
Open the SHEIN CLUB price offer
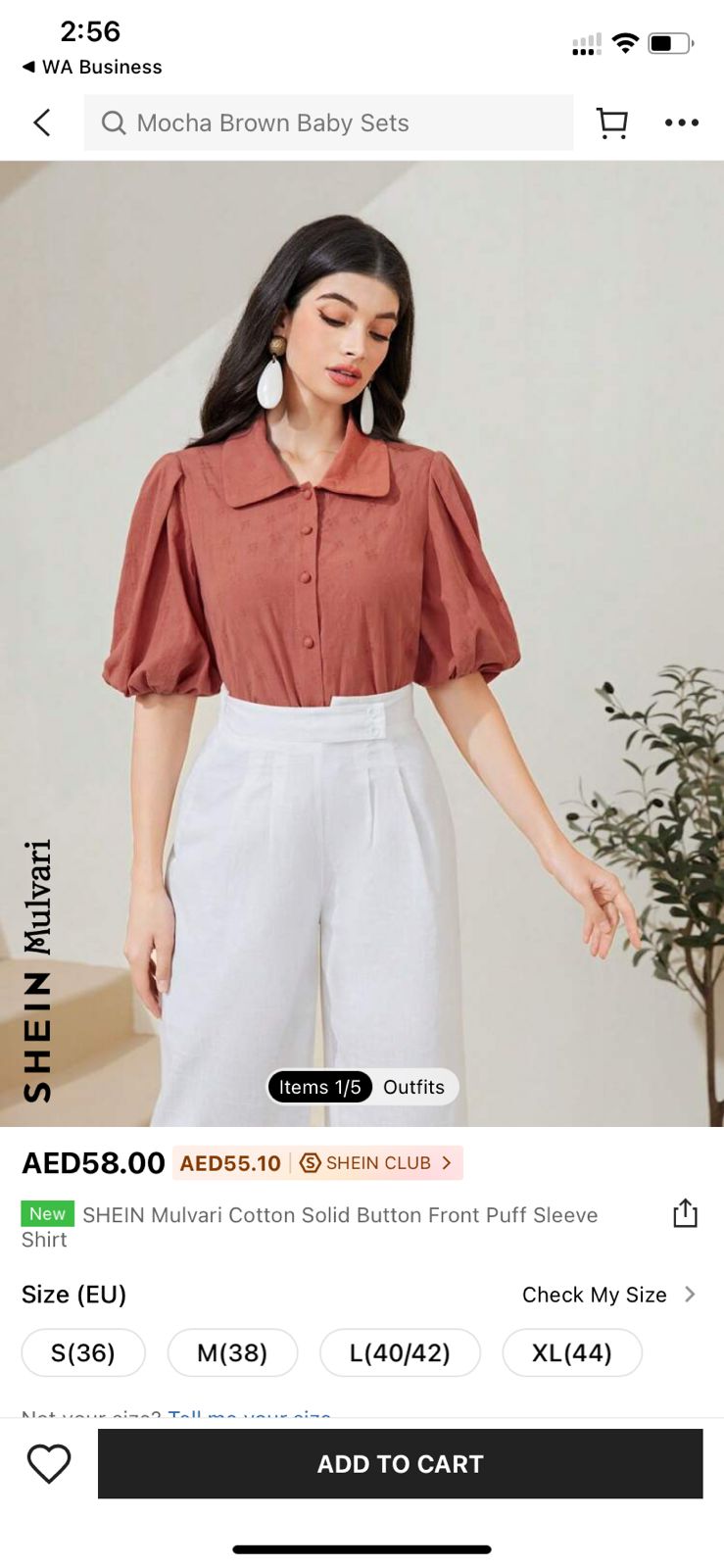click(378, 1163)
